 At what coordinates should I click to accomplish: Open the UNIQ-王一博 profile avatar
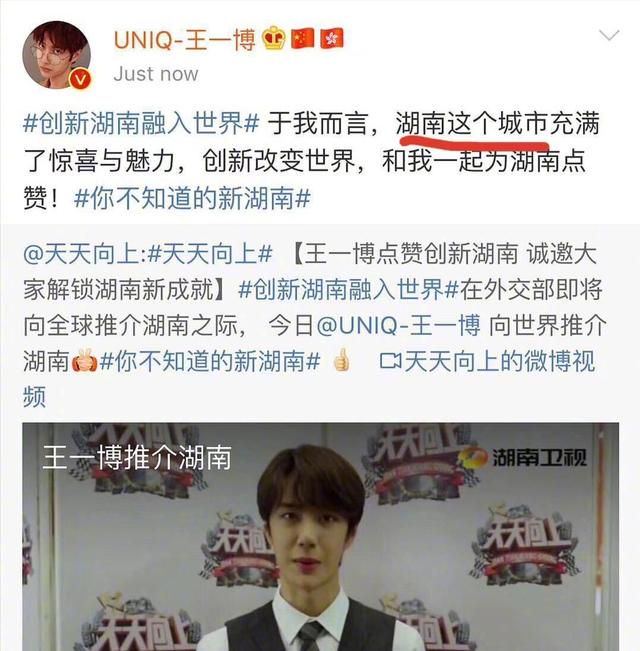(x=56, y=52)
